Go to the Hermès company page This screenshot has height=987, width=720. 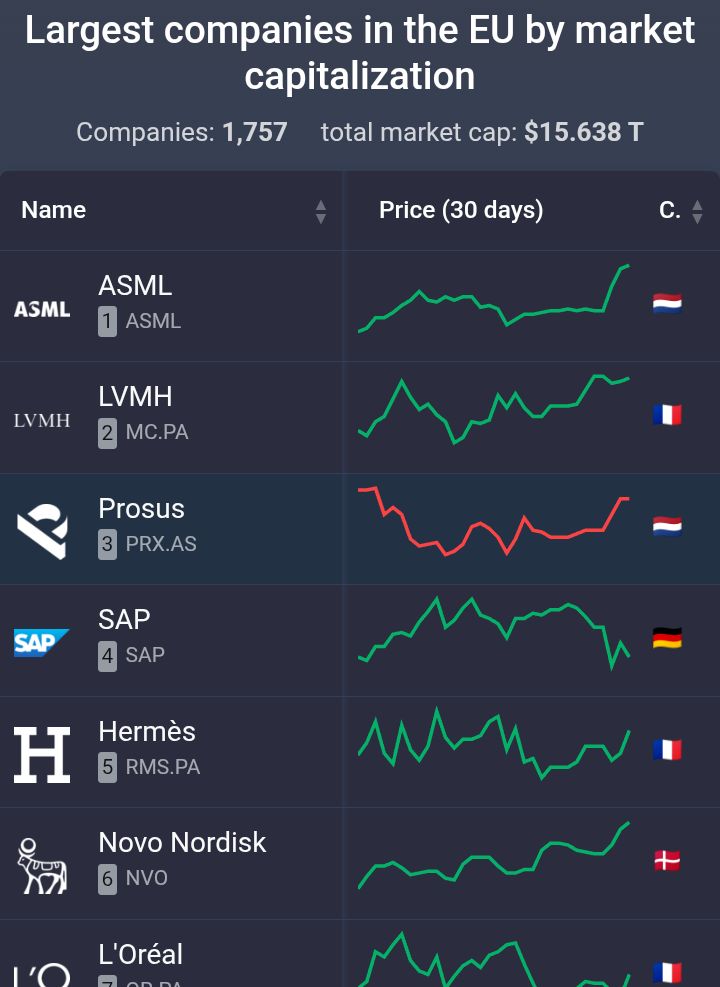tap(147, 732)
